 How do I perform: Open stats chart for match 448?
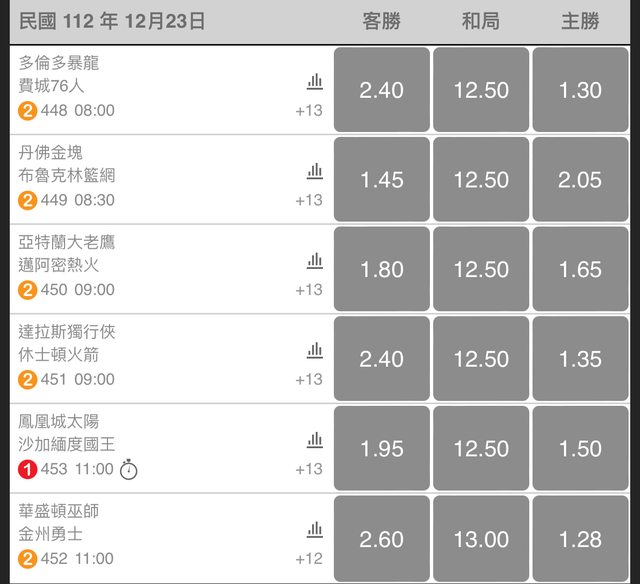315,82
